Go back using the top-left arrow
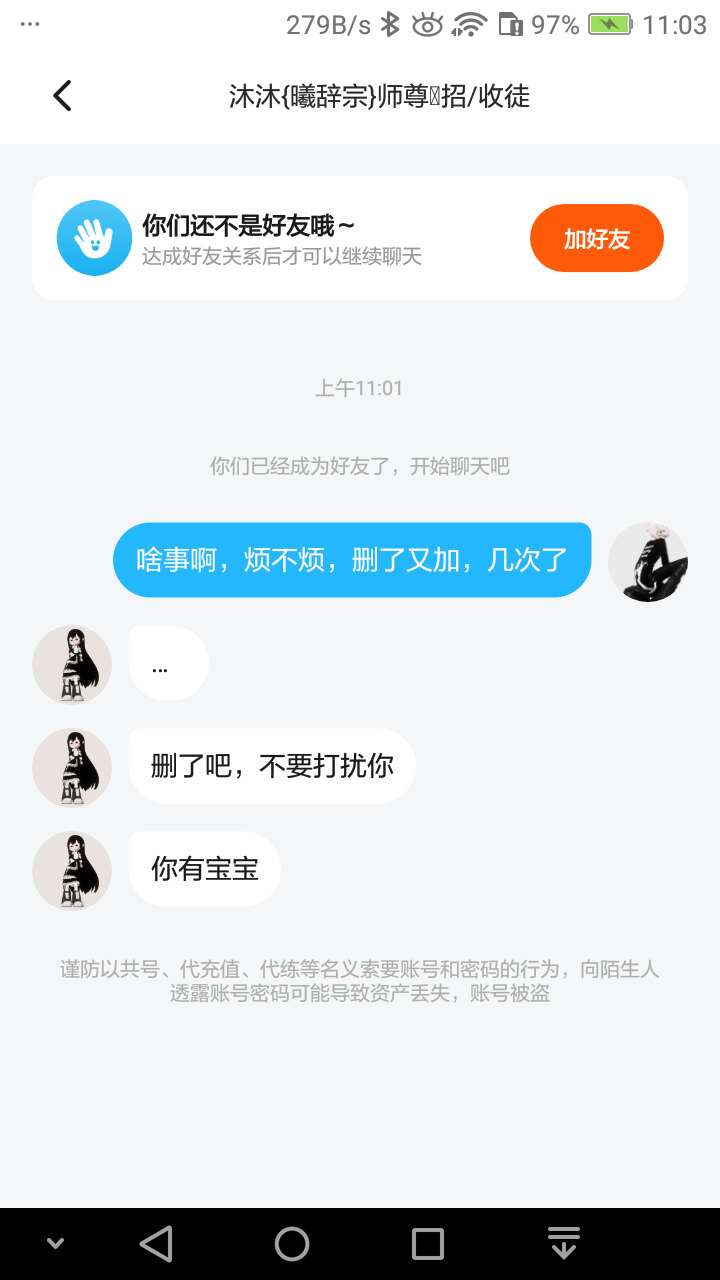This screenshot has height=1280, width=720. 62,96
